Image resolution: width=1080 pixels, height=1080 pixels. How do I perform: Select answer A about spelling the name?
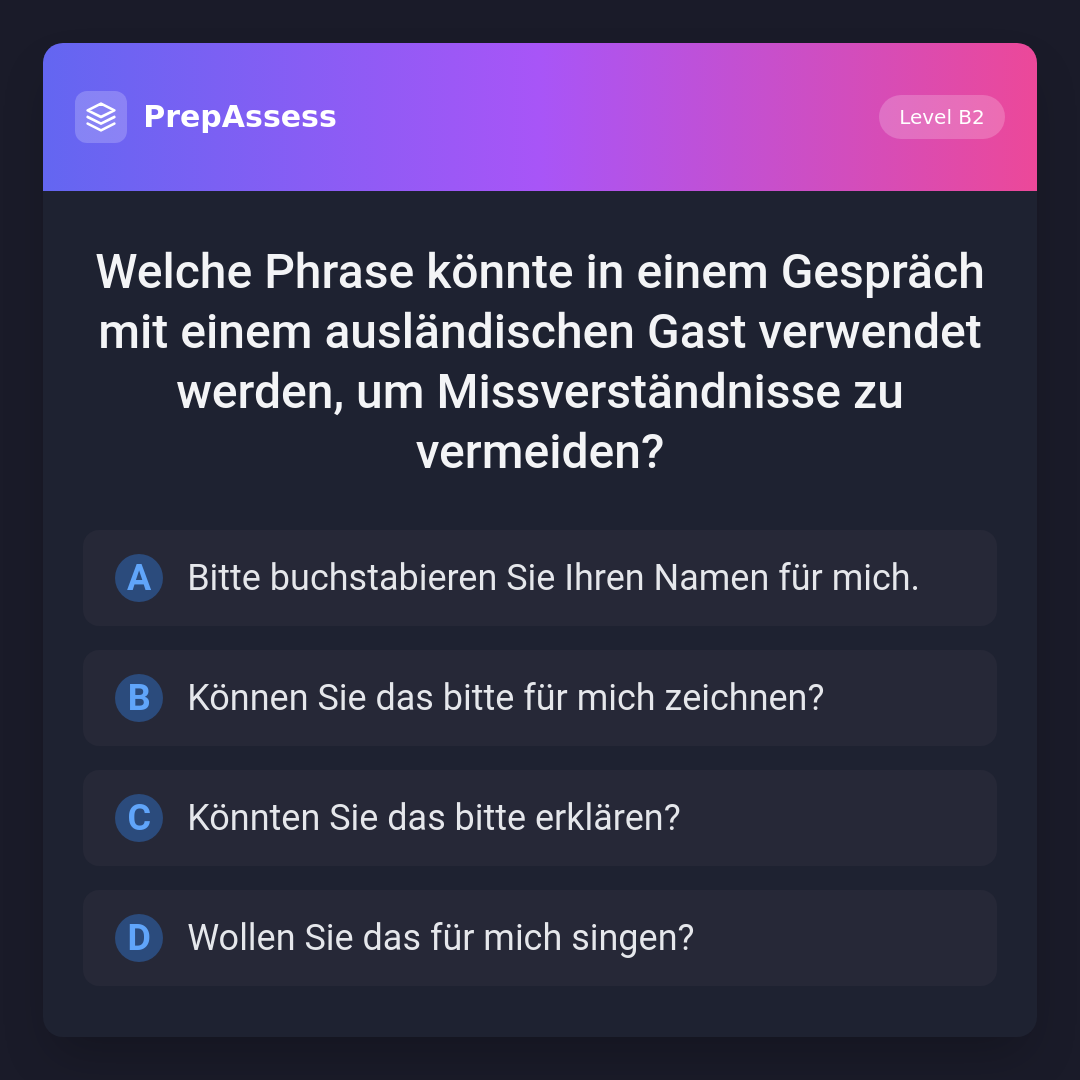pyautogui.click(x=540, y=578)
